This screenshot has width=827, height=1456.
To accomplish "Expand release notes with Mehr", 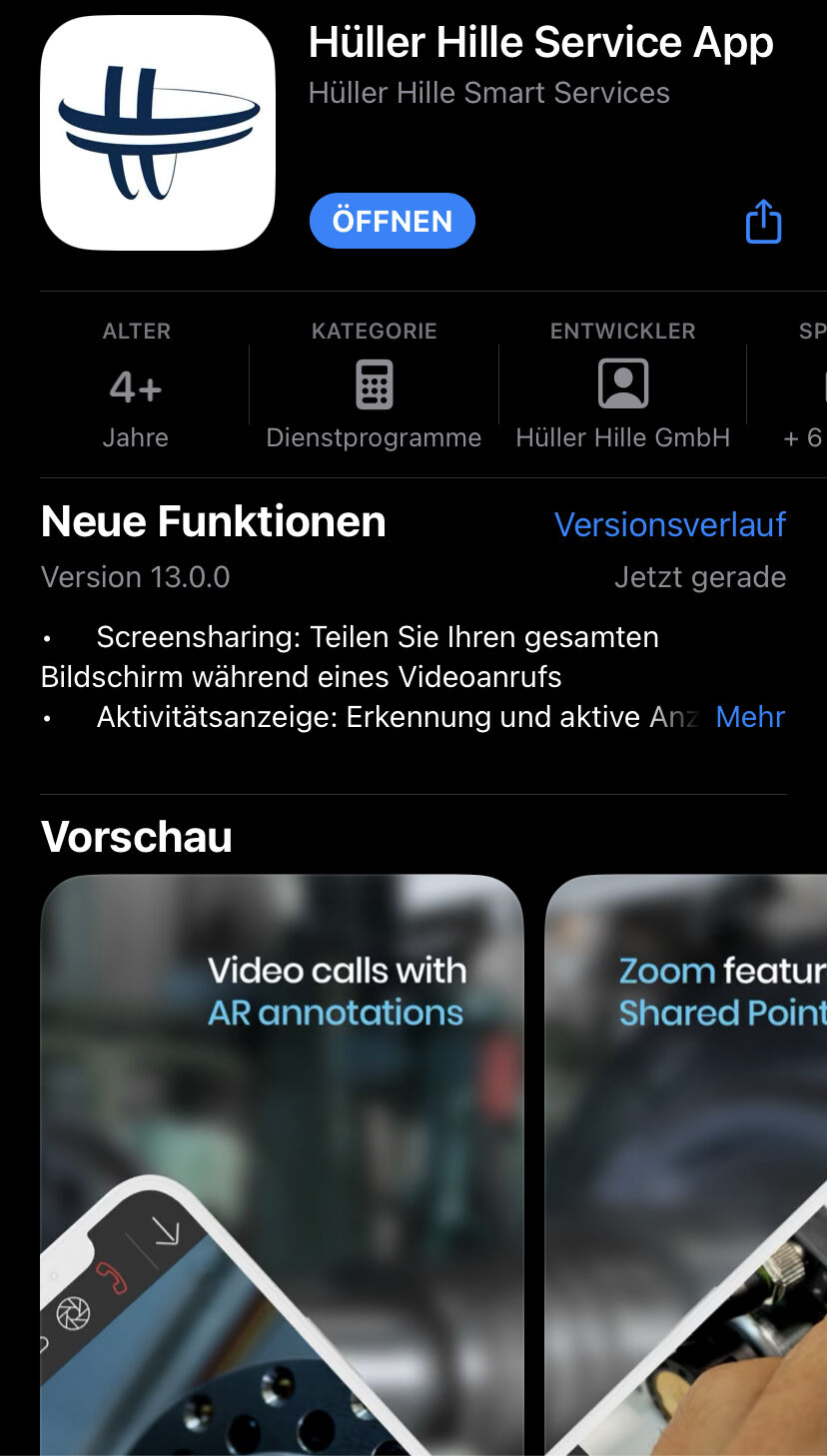I will tap(750, 716).
